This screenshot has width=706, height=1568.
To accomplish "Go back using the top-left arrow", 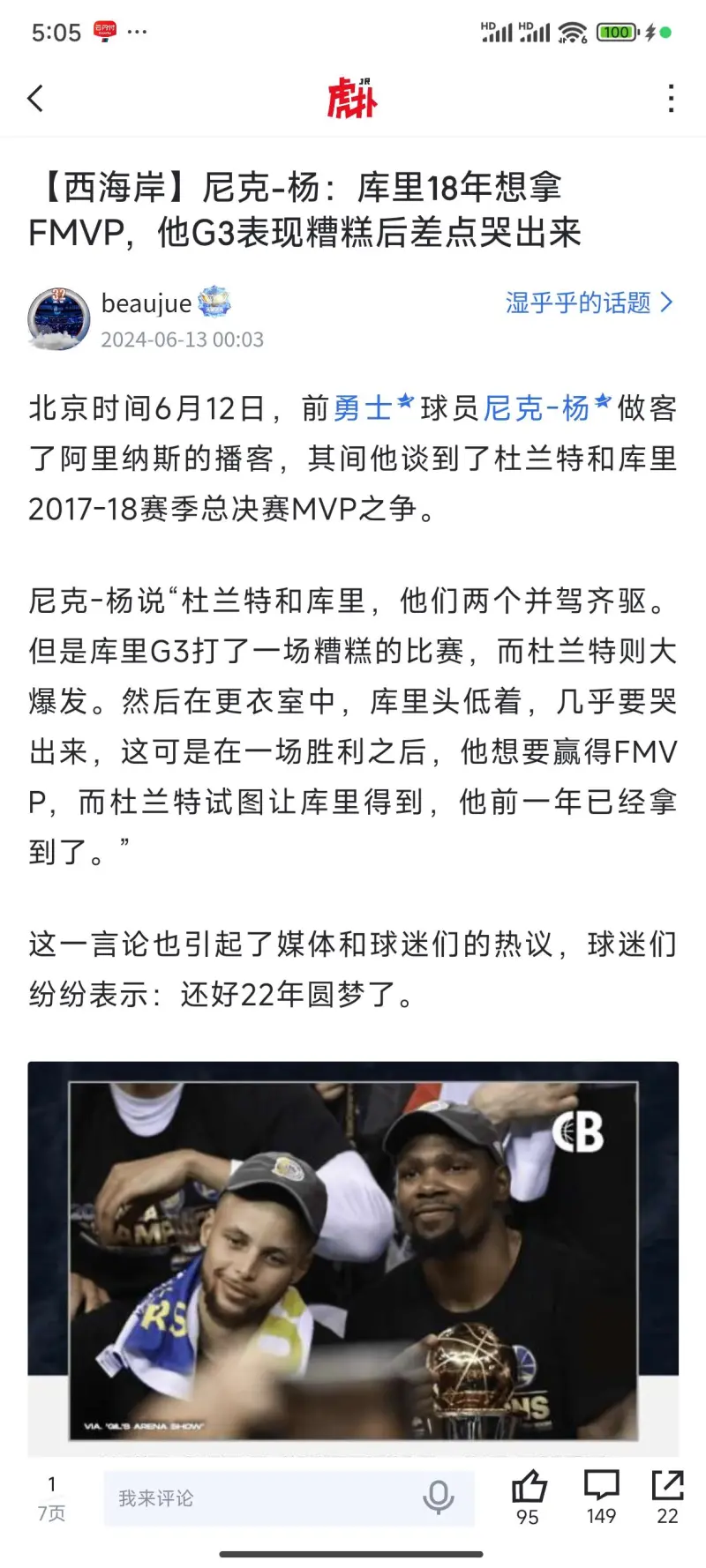I will pyautogui.click(x=35, y=98).
